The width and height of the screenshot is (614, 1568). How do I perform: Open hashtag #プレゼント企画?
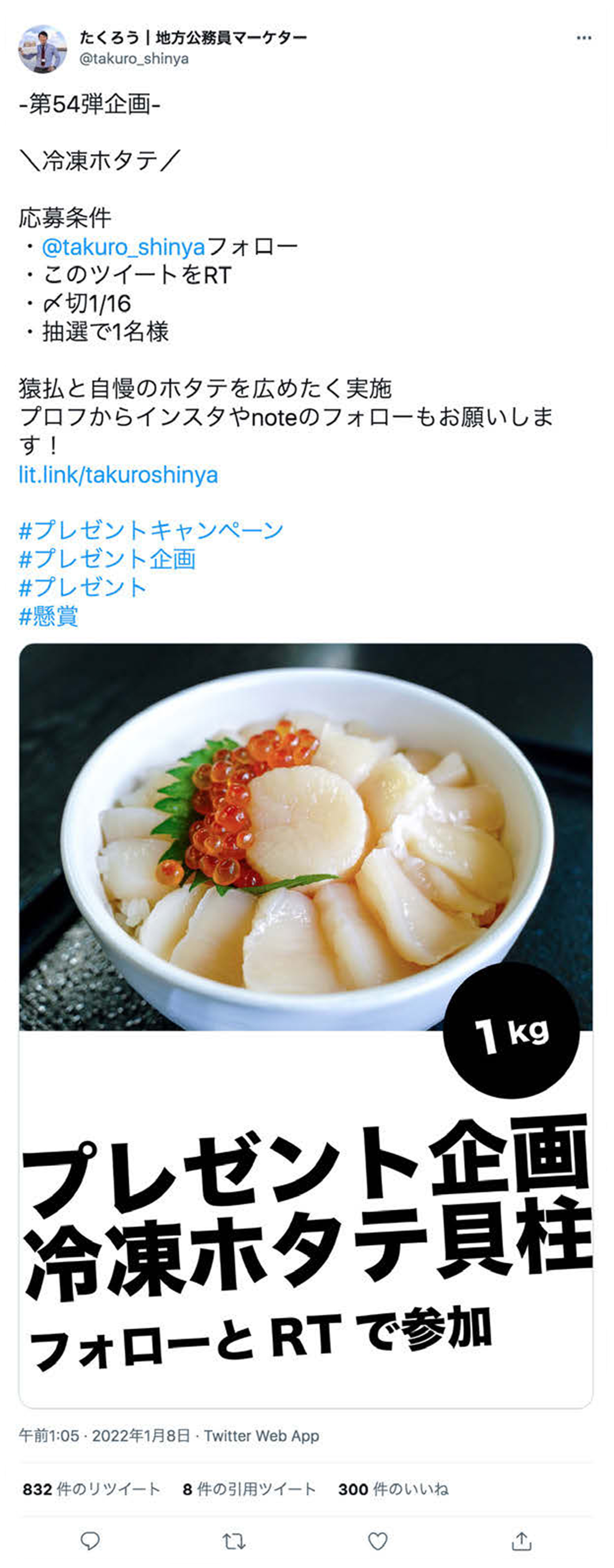pos(107,559)
